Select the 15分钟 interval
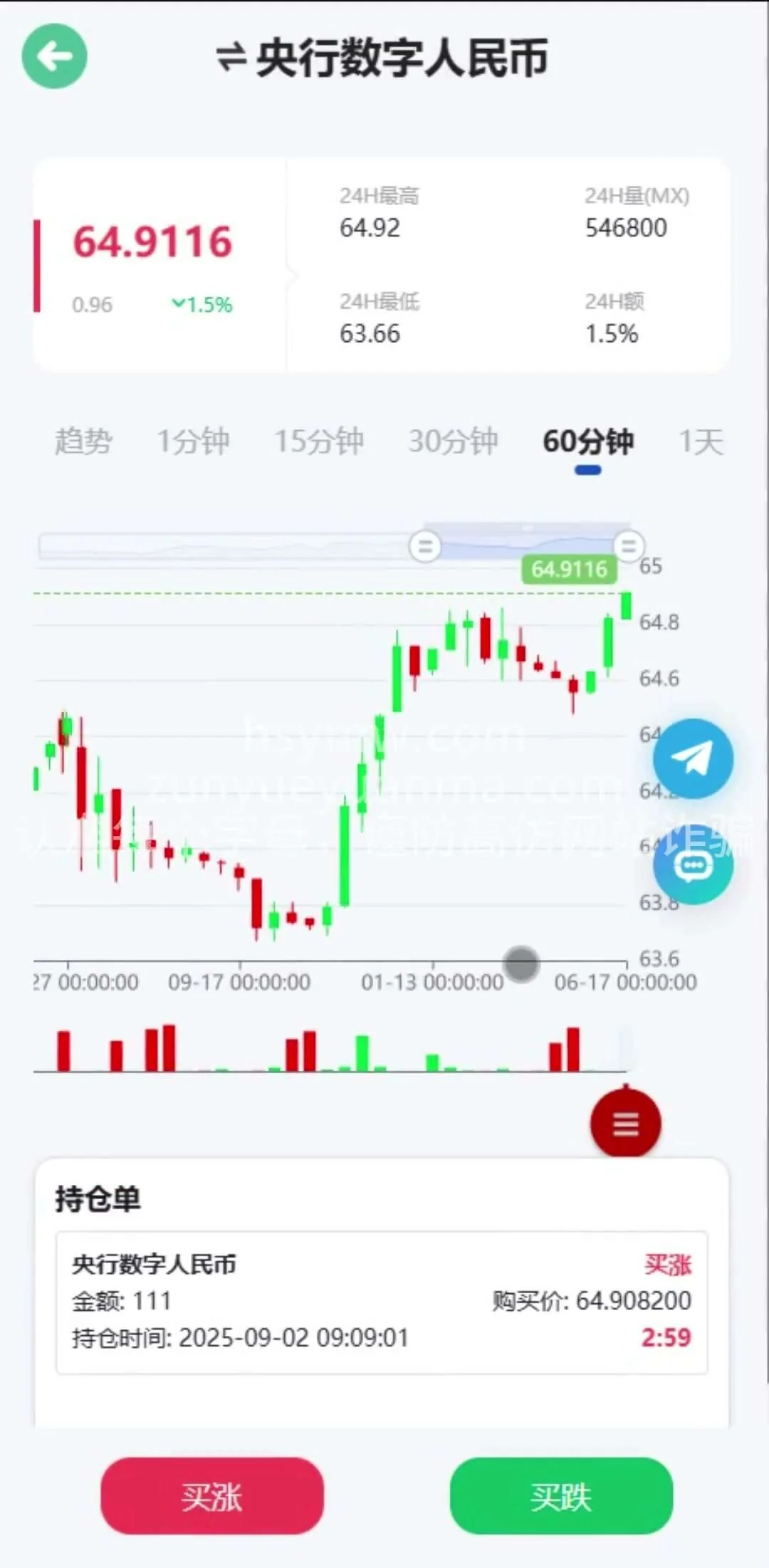The image size is (769, 1568). (319, 441)
